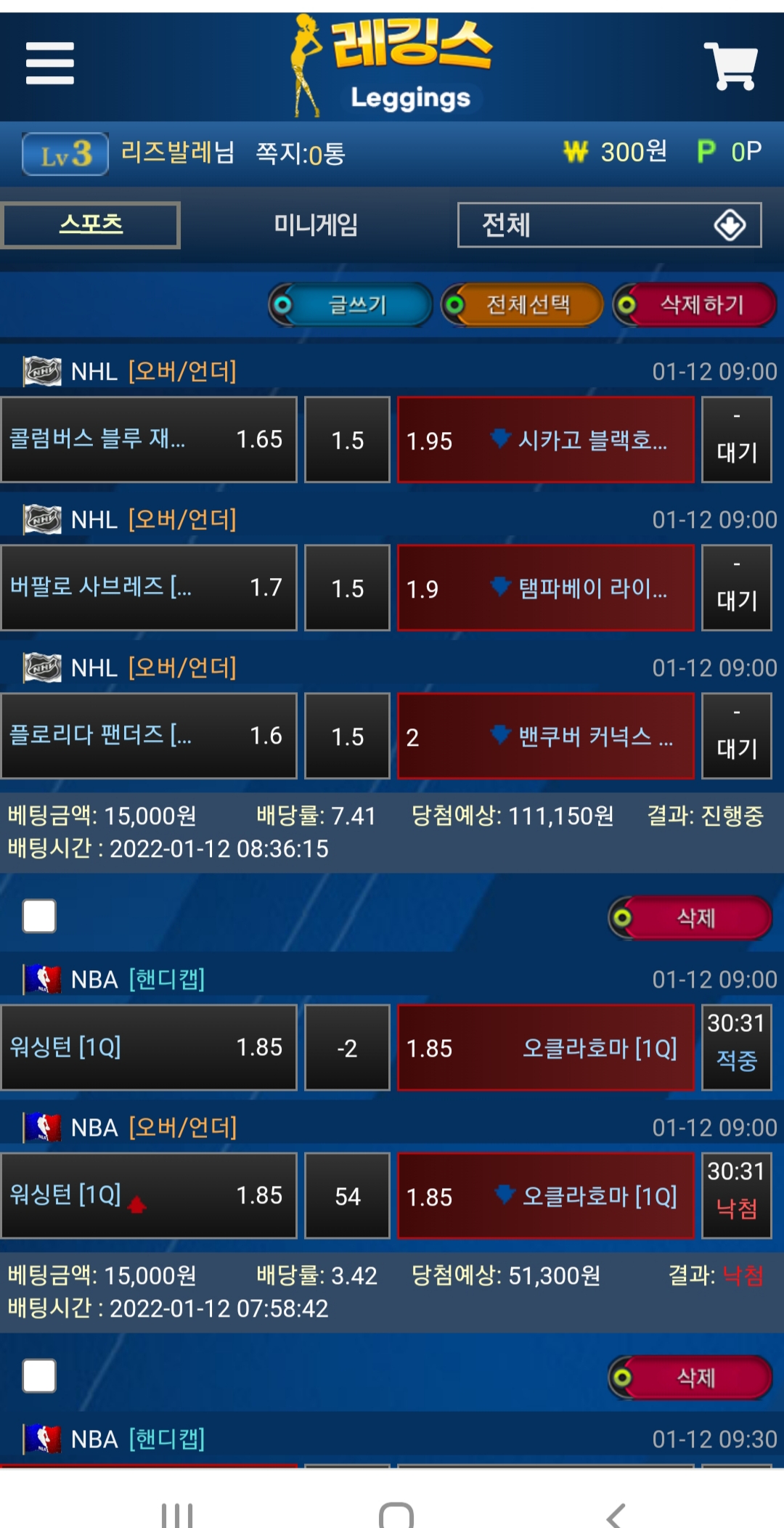Expand the 전체 dropdown filter
Screen dimensions: 784x1528
point(609,225)
